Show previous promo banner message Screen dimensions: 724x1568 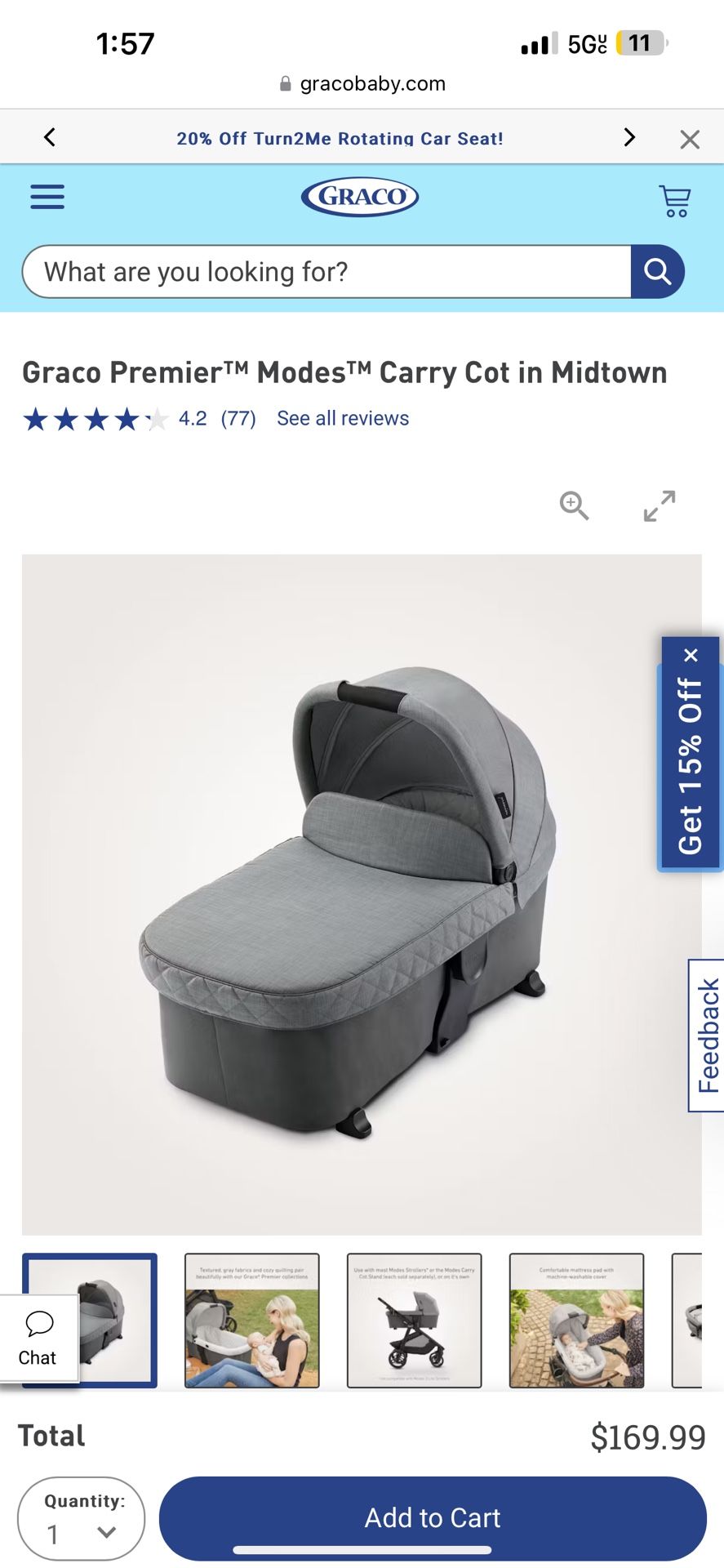coord(50,137)
